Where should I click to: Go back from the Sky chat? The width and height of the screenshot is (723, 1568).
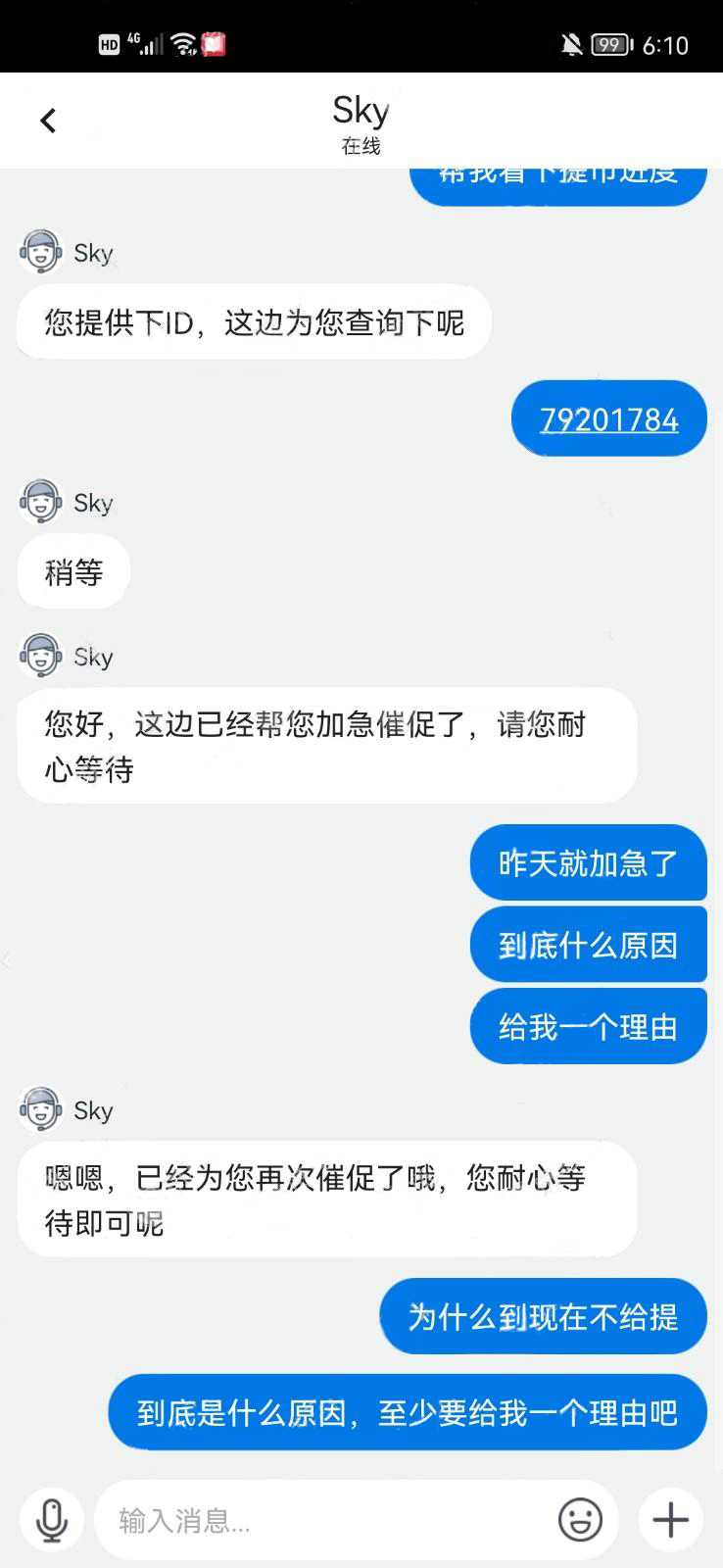[48, 121]
